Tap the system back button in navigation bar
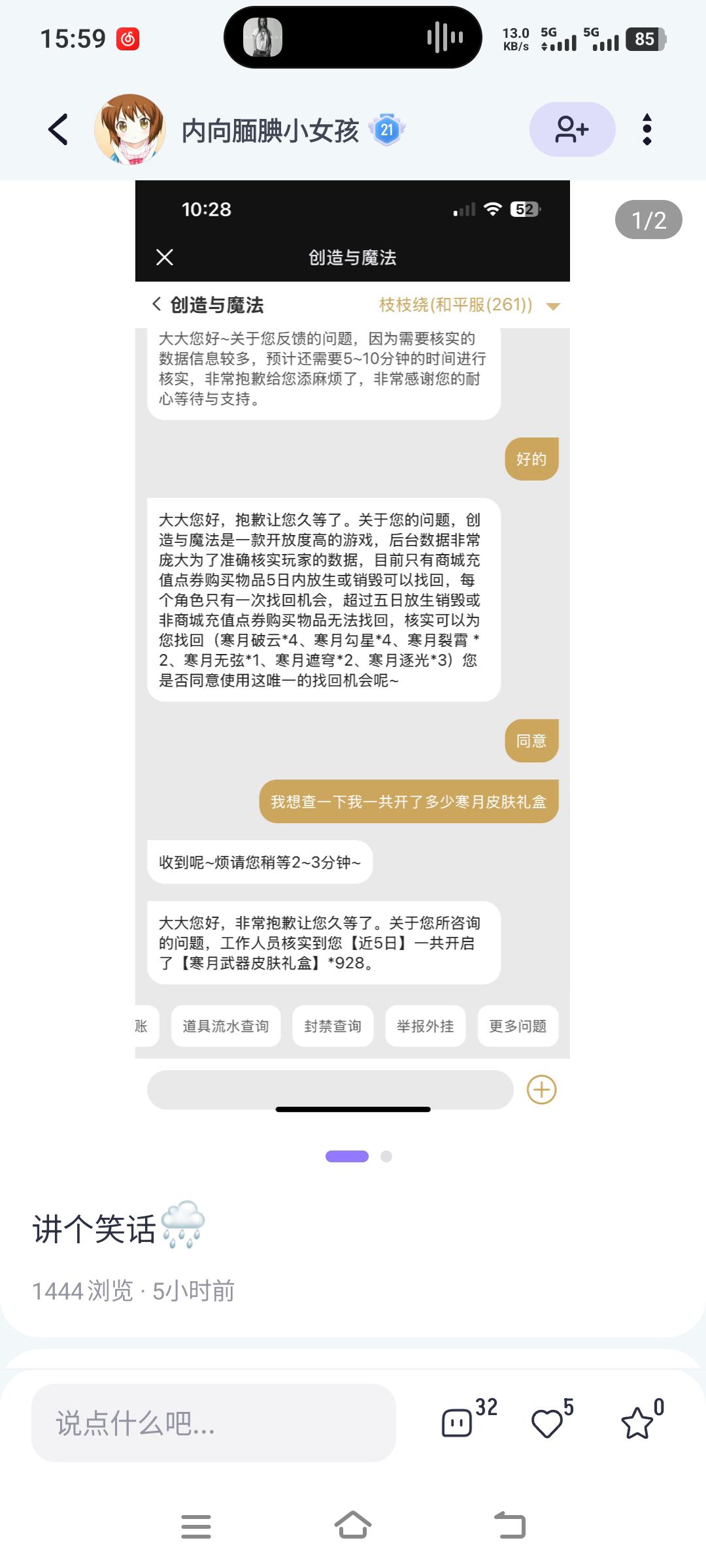706x1568 pixels. pos(510,1526)
